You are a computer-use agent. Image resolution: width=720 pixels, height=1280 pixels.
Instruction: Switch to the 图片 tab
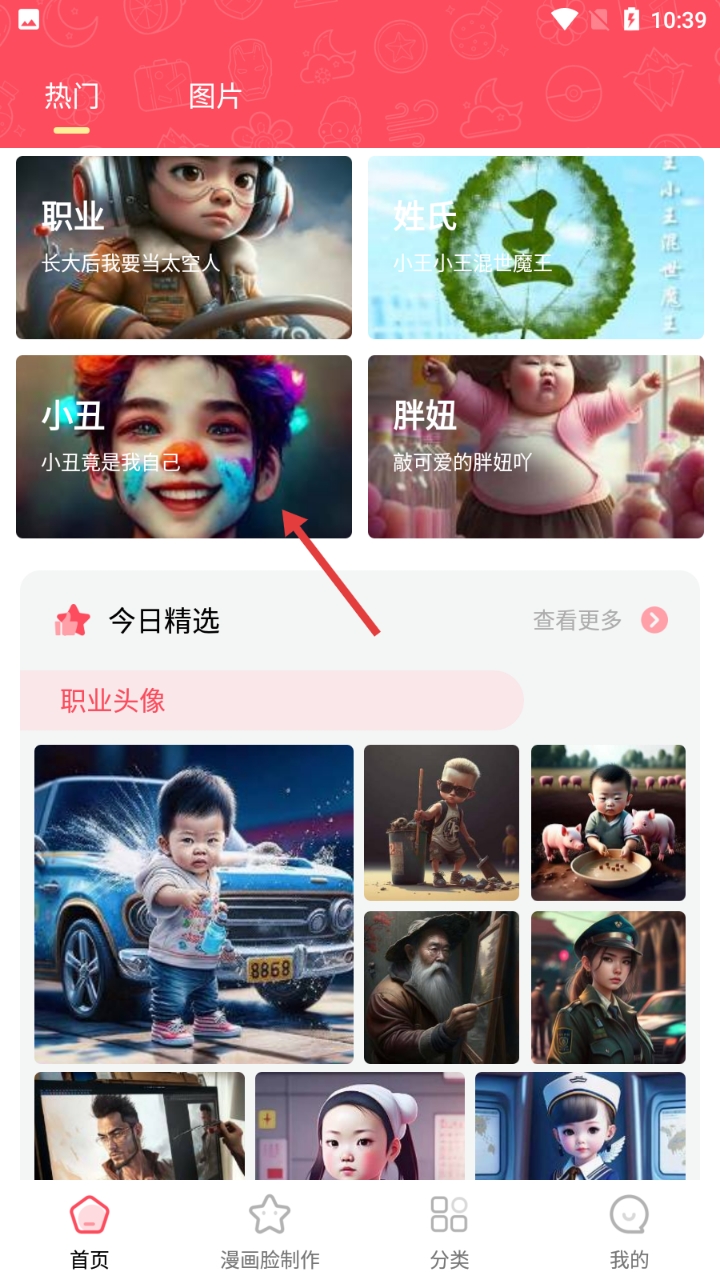[x=215, y=97]
